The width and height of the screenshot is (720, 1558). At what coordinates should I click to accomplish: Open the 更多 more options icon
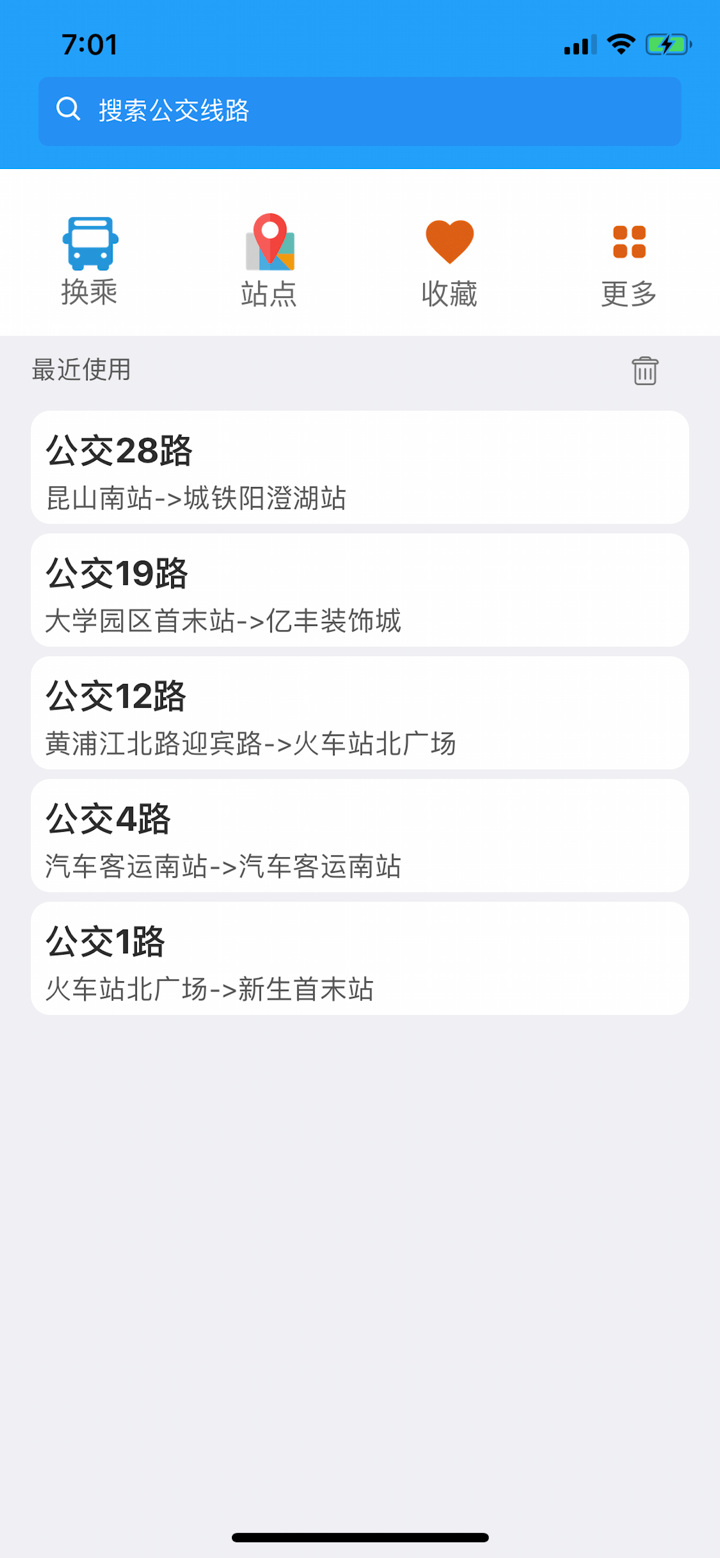627,252
